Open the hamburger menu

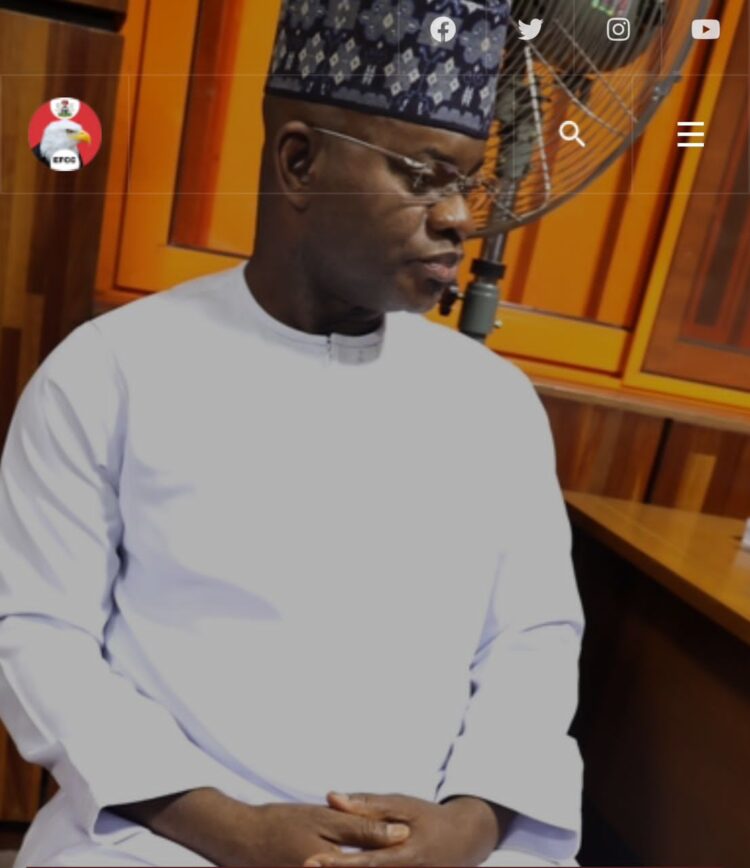click(690, 134)
